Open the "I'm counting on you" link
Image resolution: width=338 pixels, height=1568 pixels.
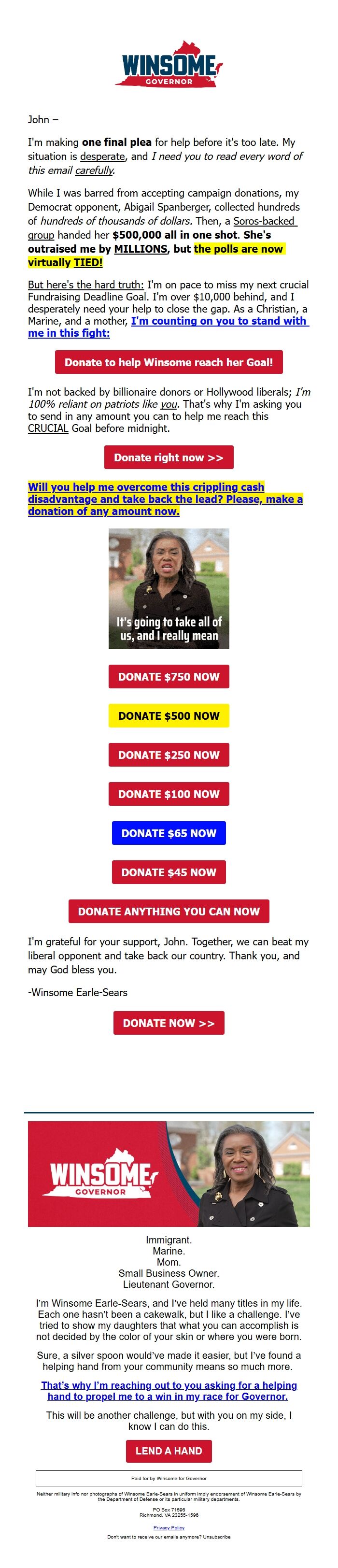pos(219,321)
